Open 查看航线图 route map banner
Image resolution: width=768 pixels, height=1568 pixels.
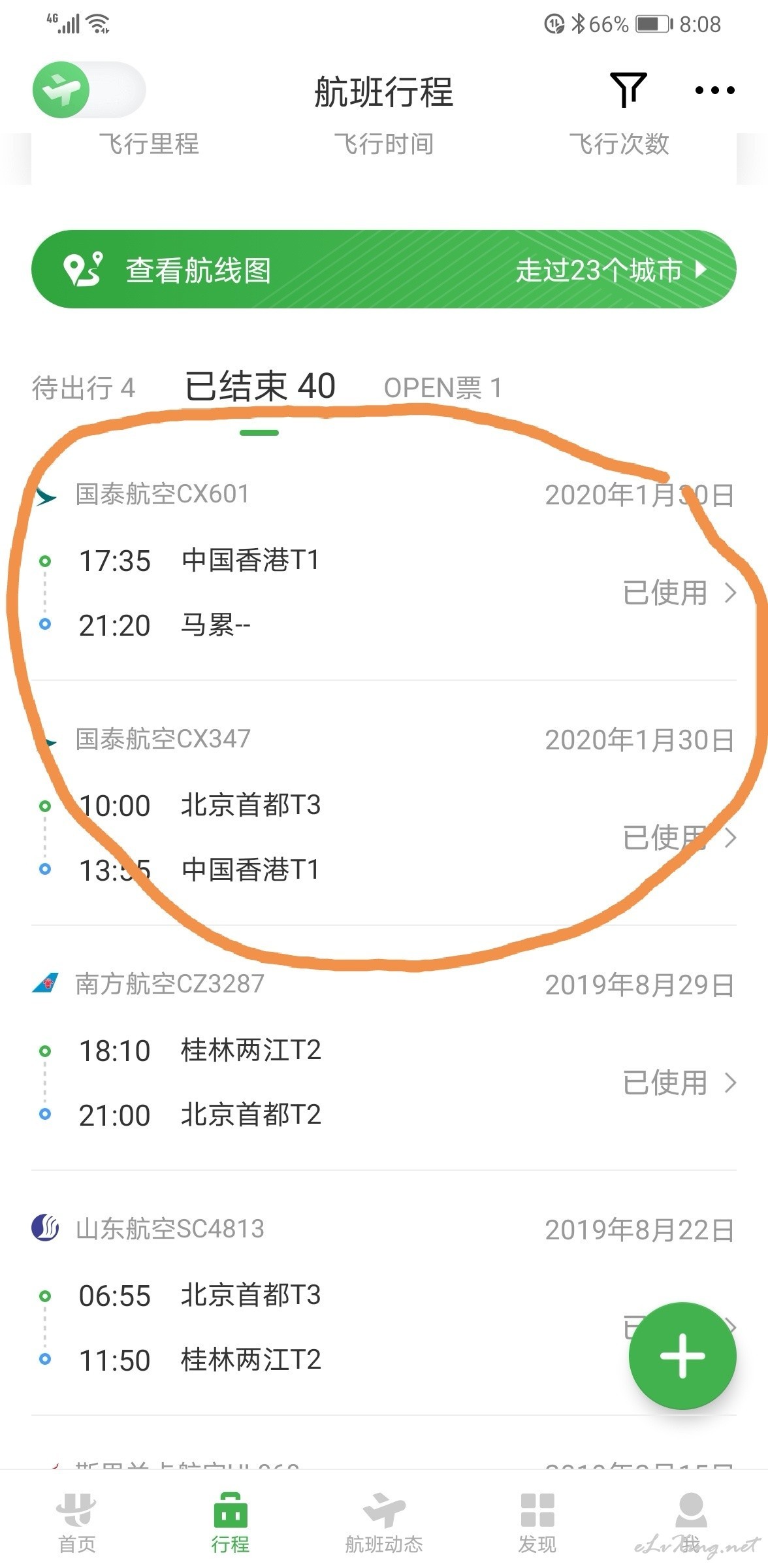[384, 269]
